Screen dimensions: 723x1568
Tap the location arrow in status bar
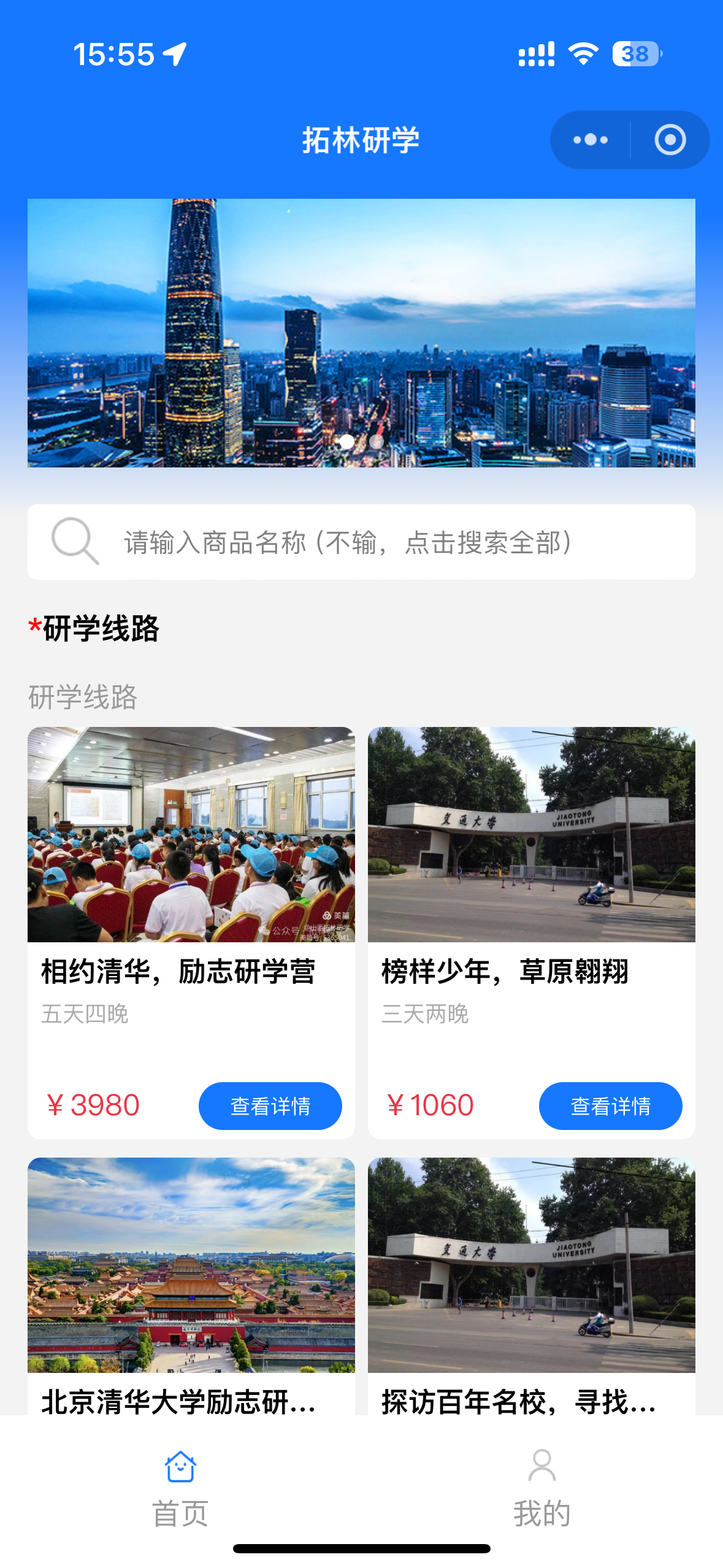(176, 55)
